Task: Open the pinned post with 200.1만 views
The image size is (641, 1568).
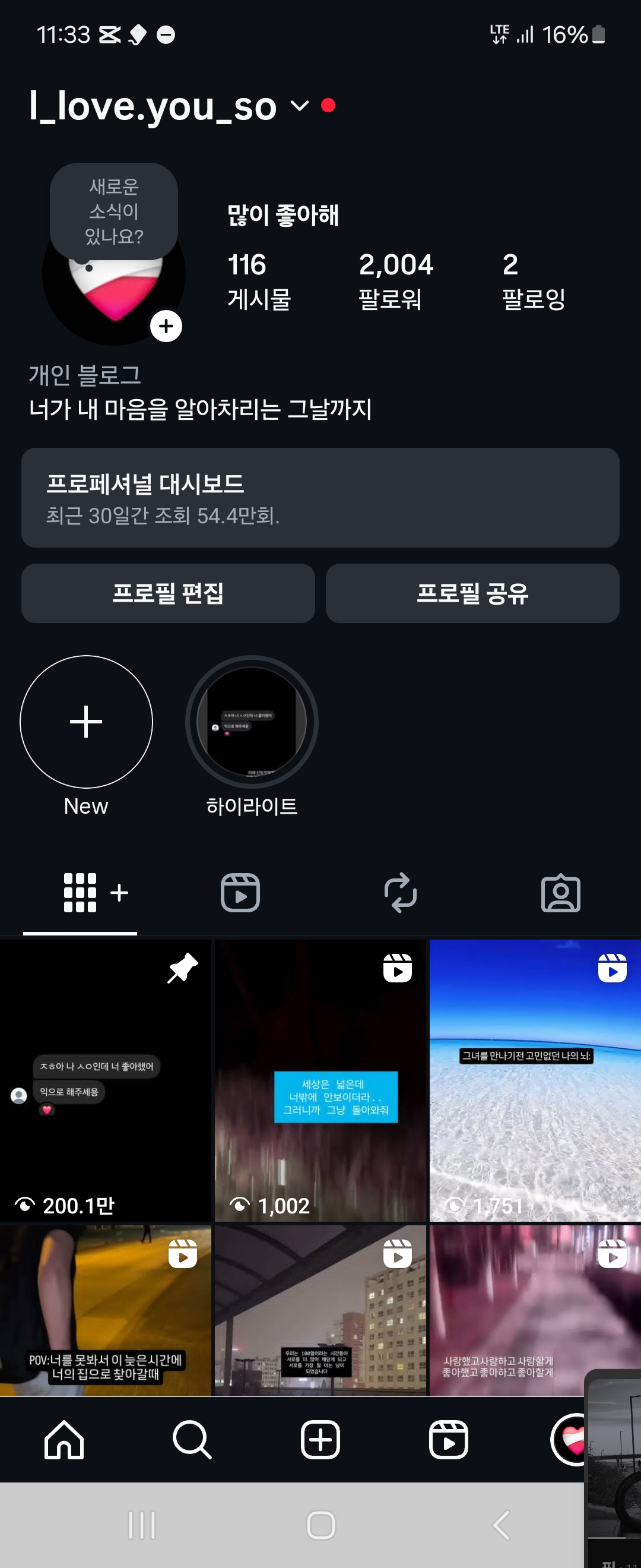Action: (105, 1080)
